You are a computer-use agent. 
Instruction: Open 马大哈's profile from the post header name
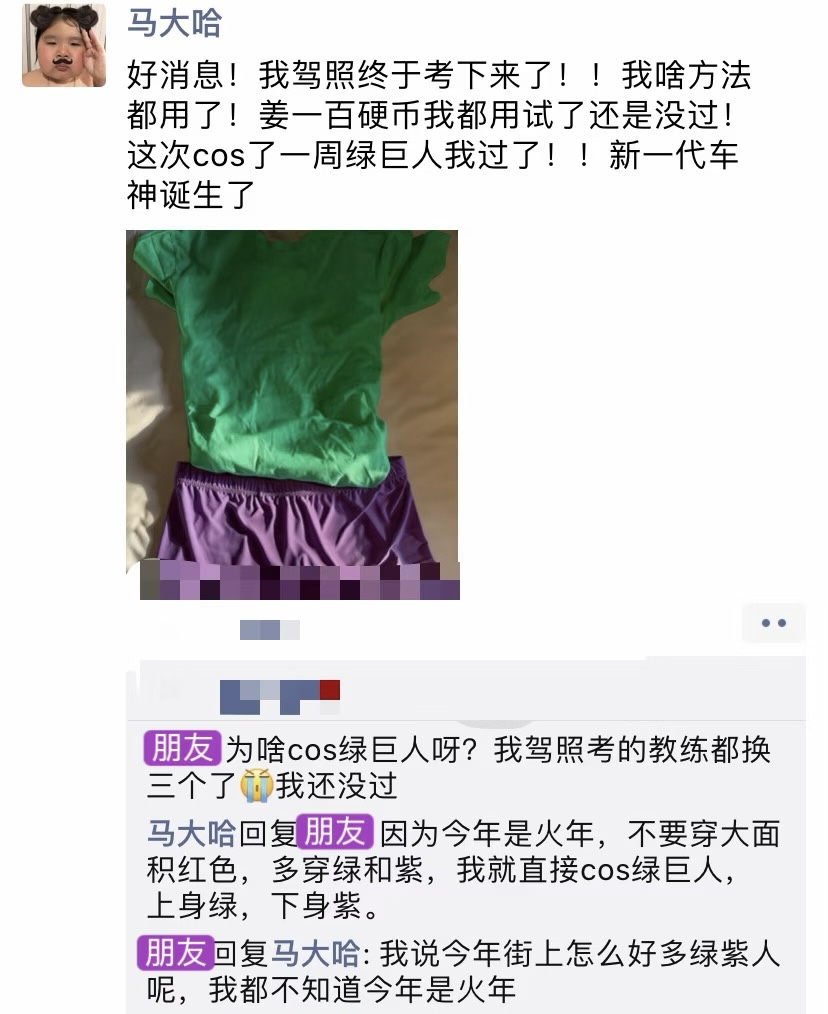174,22
